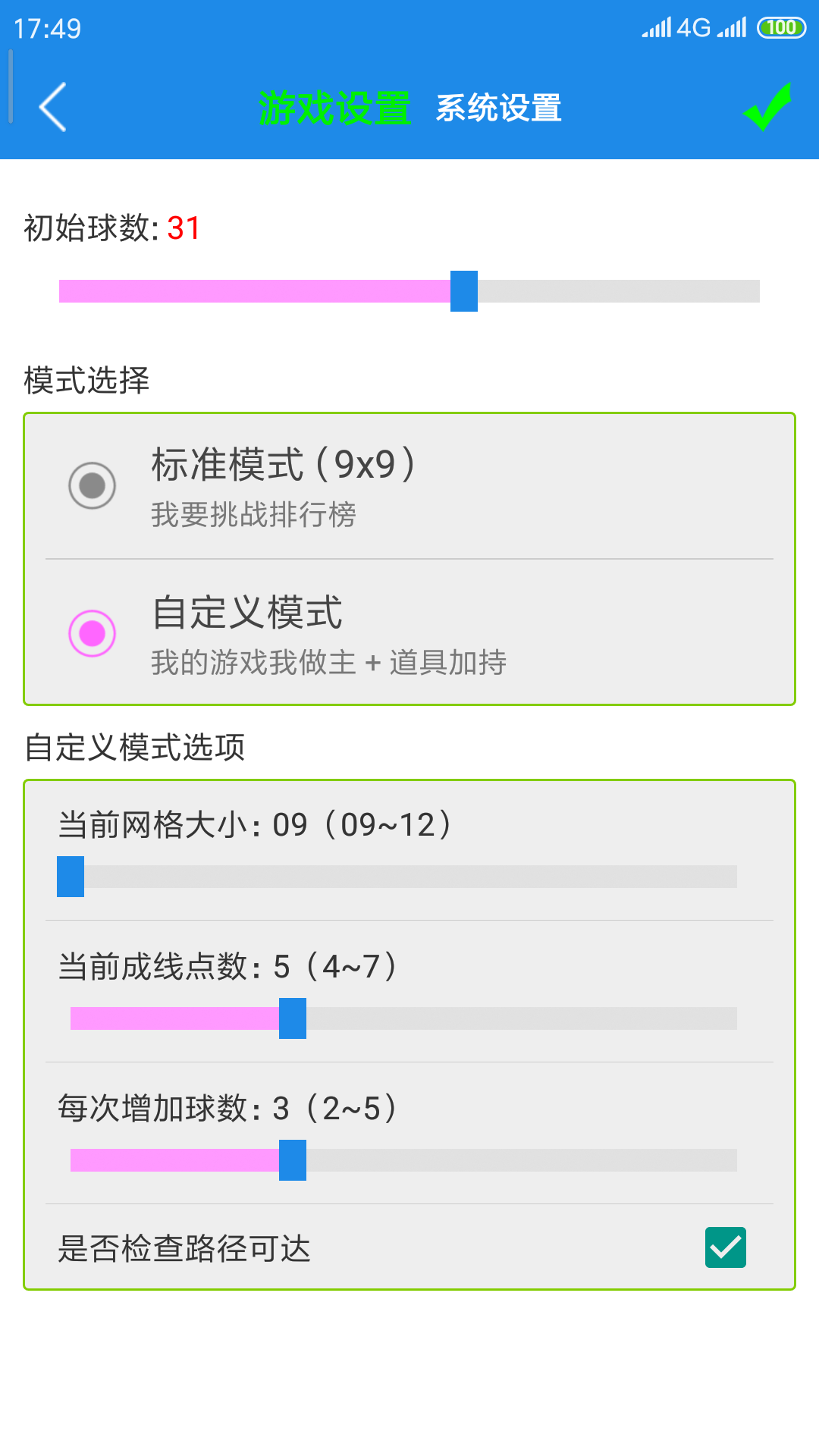Image resolution: width=819 pixels, height=1456 pixels.
Task: Click the back arrow to return
Action: click(x=52, y=106)
